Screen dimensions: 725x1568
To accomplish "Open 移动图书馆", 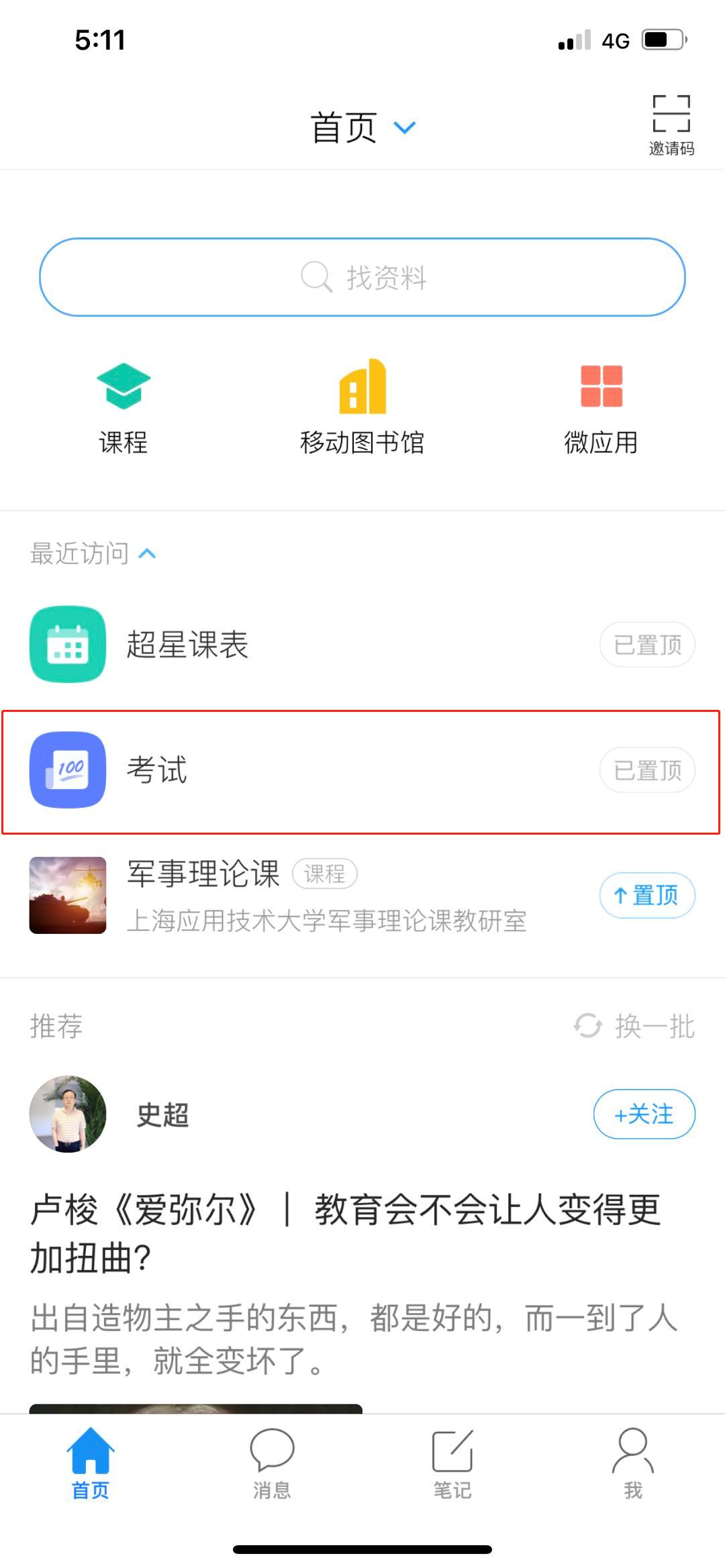I will pyautogui.click(x=362, y=407).
